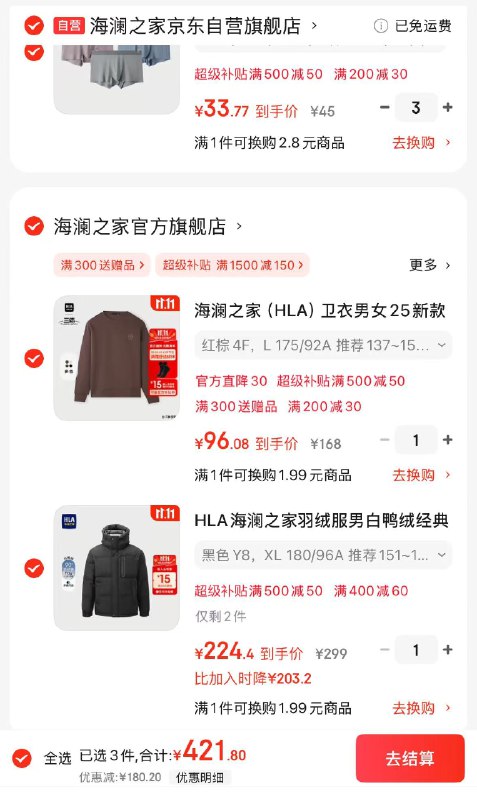Screen dimensions: 477x800
Task: Open 海澜之家官方旗舰店 store page
Action: (x=140, y=227)
